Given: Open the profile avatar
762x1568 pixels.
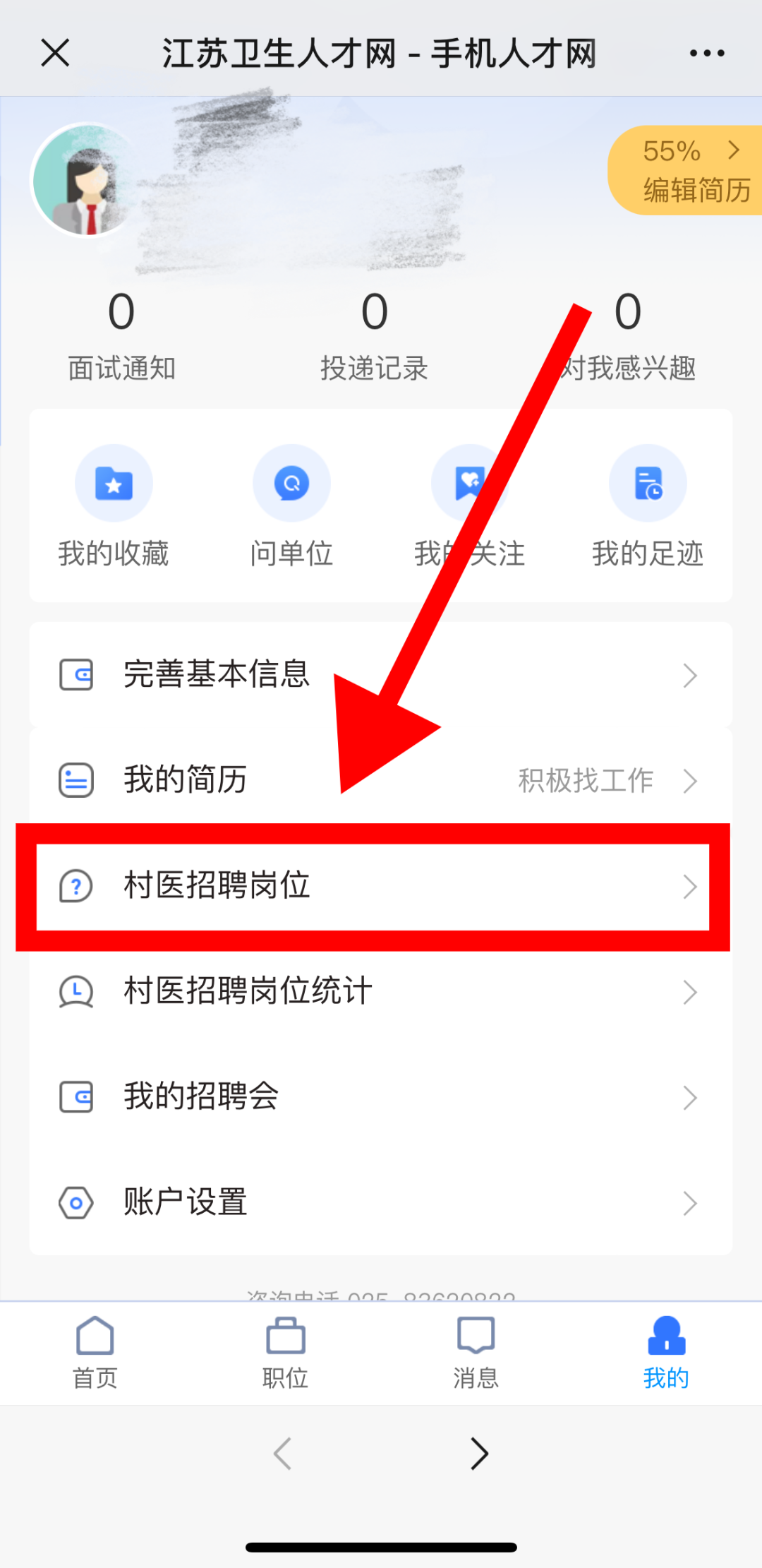Looking at the screenshot, I should coord(86,181).
